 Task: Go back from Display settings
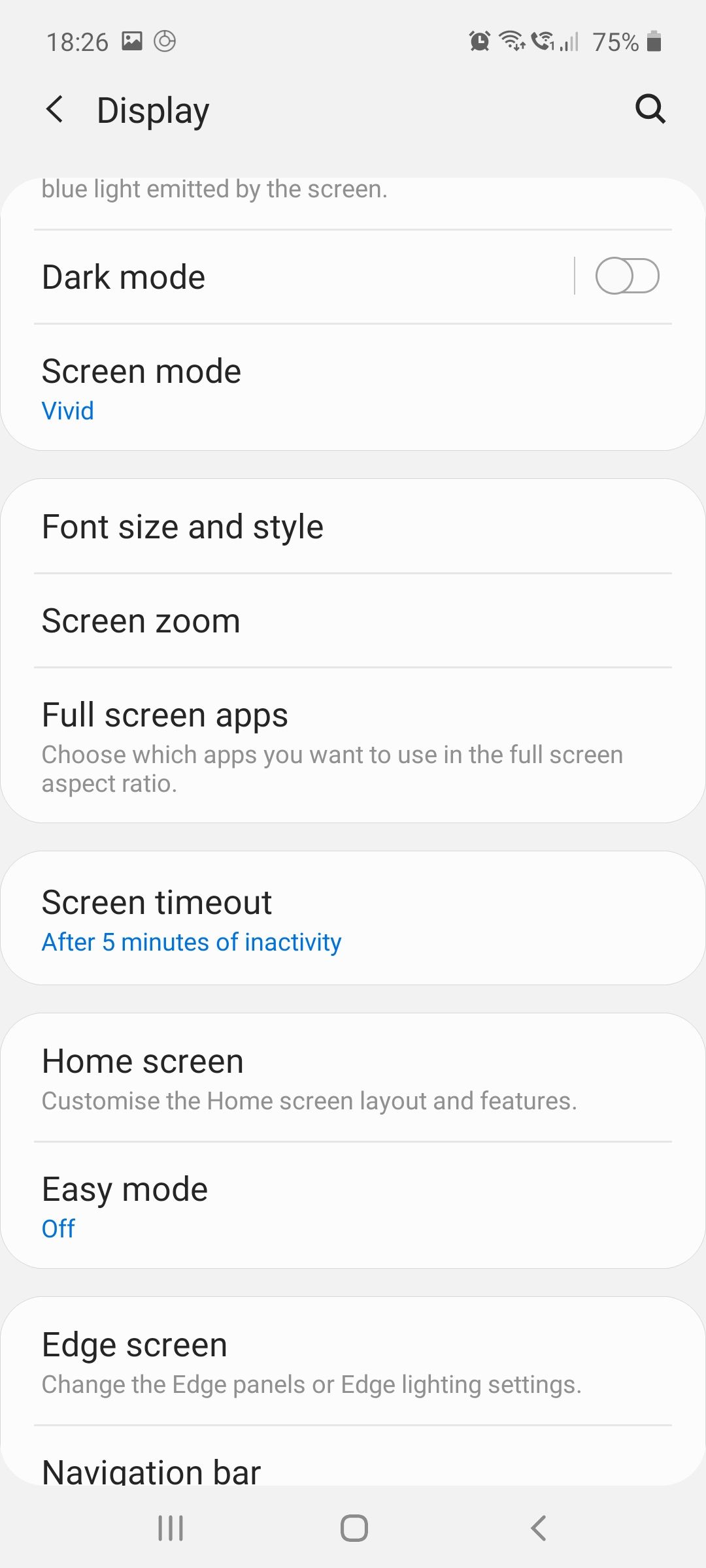pyautogui.click(x=56, y=109)
